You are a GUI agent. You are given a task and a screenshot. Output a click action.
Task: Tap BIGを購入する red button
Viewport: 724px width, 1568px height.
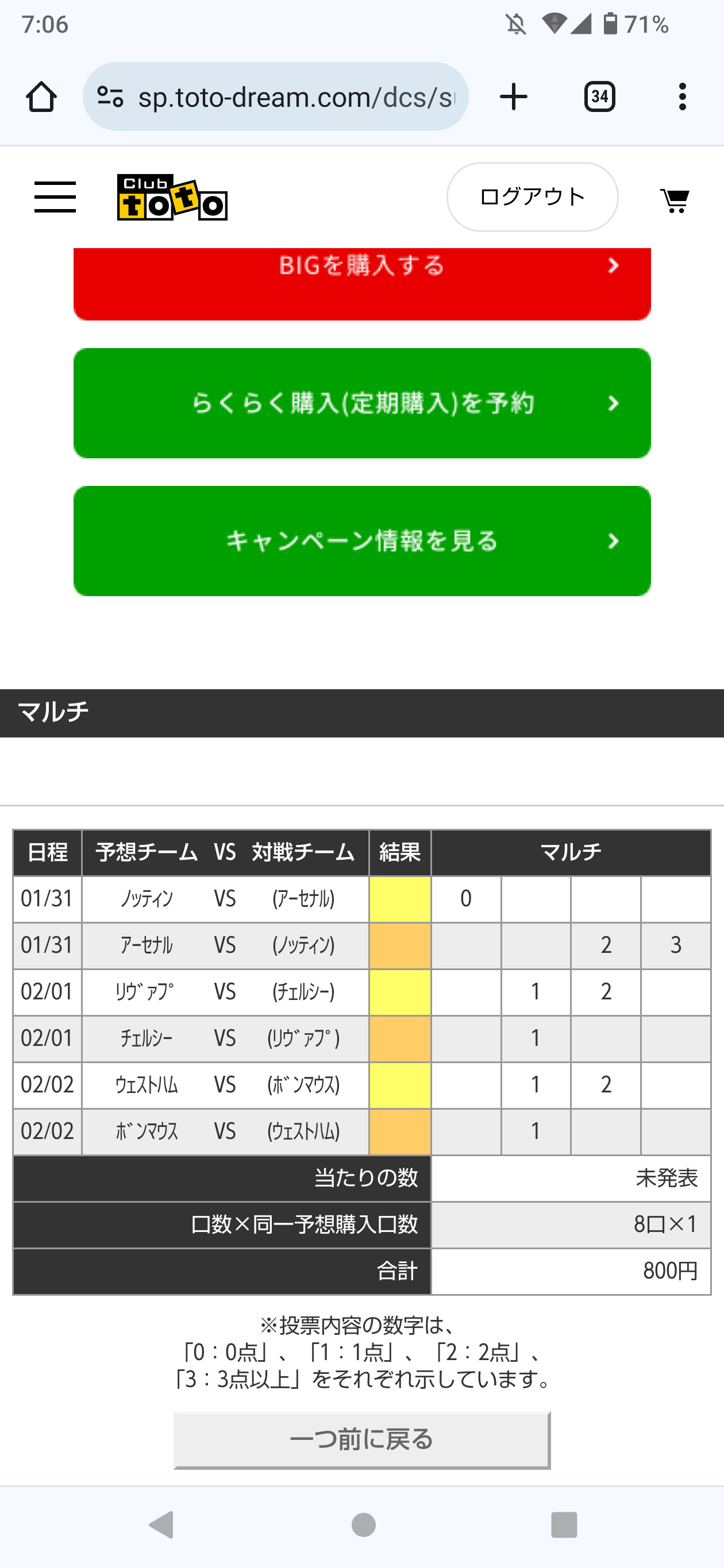click(x=361, y=284)
